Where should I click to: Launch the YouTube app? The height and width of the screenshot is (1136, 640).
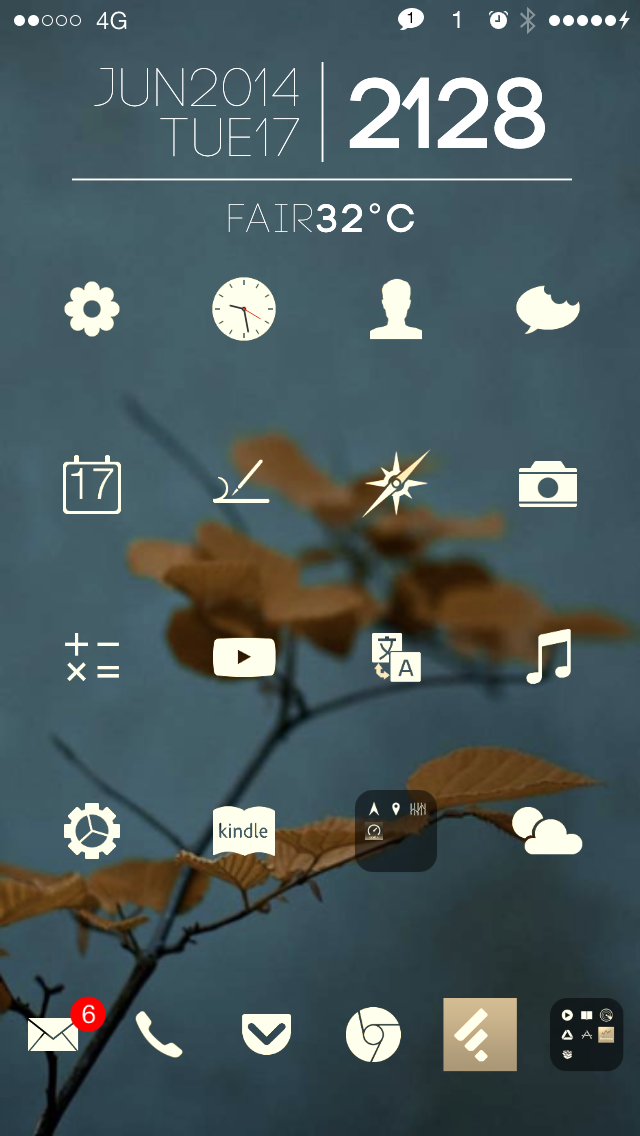point(244,657)
